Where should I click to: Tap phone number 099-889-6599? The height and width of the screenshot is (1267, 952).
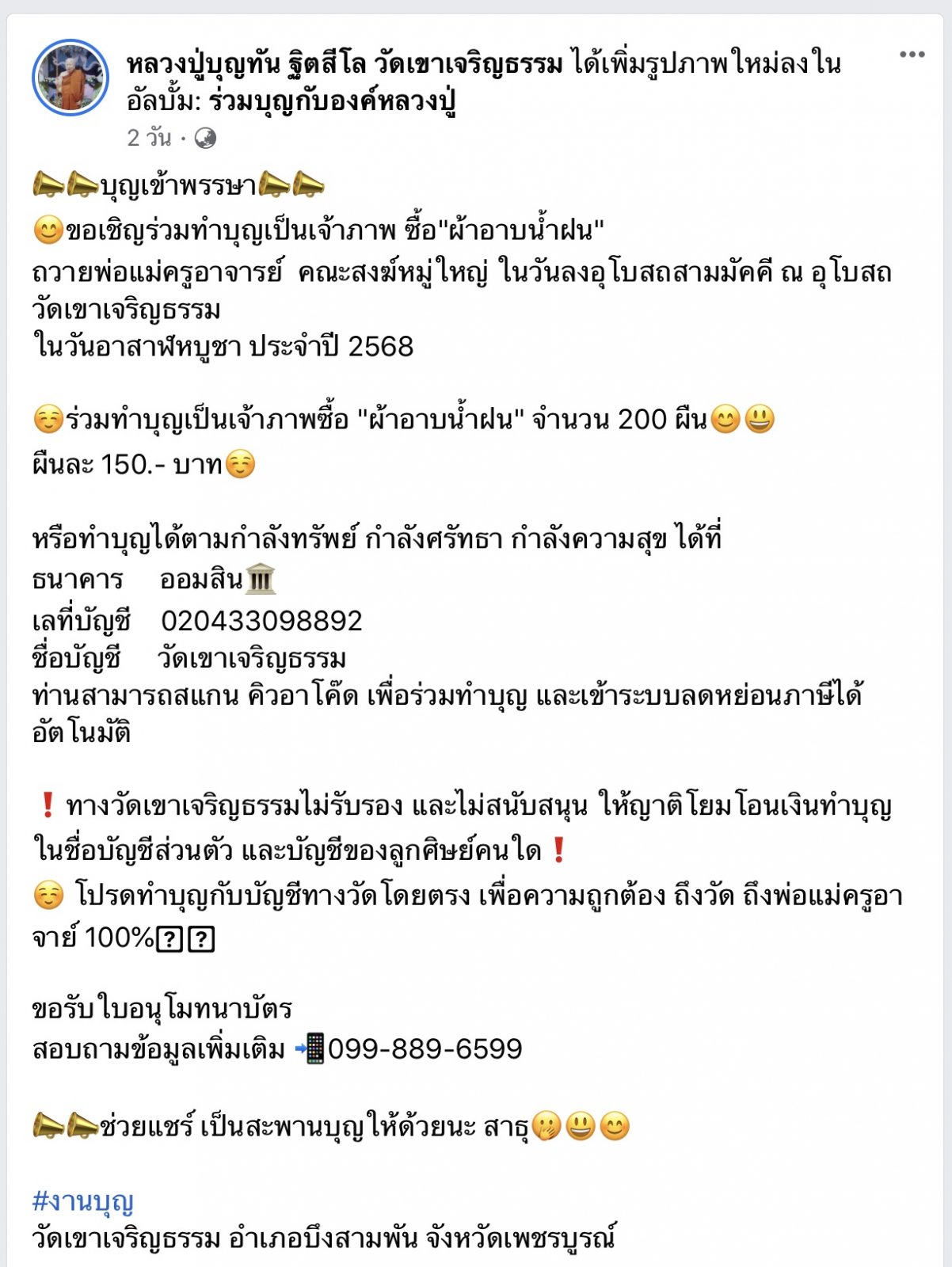[x=425, y=1049]
